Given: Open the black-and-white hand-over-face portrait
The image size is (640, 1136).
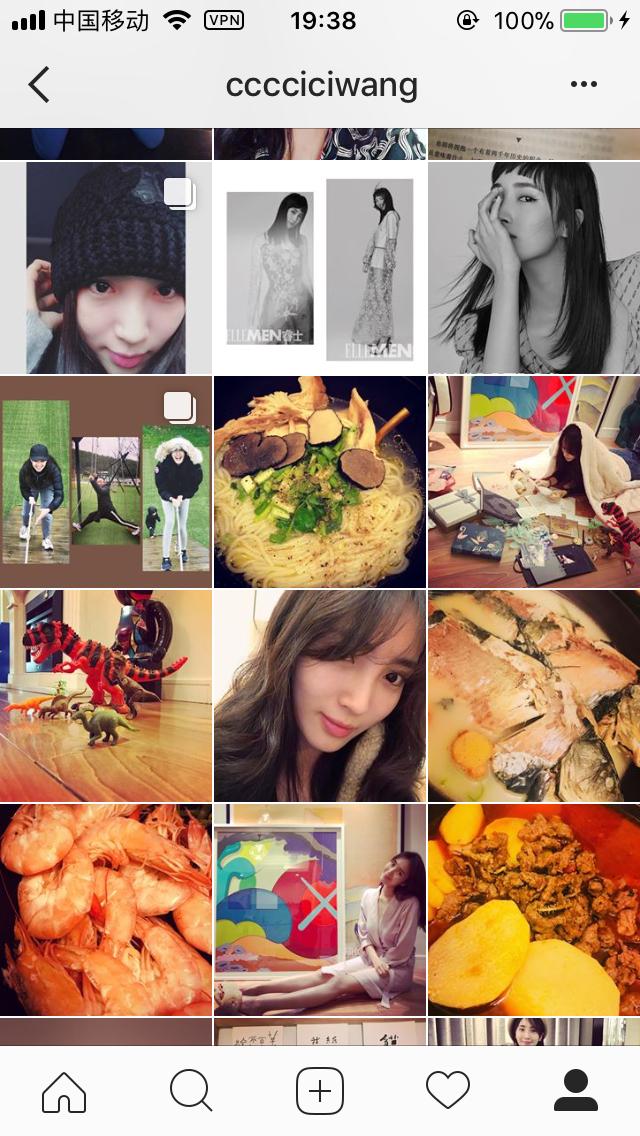Looking at the screenshot, I should point(534,268).
